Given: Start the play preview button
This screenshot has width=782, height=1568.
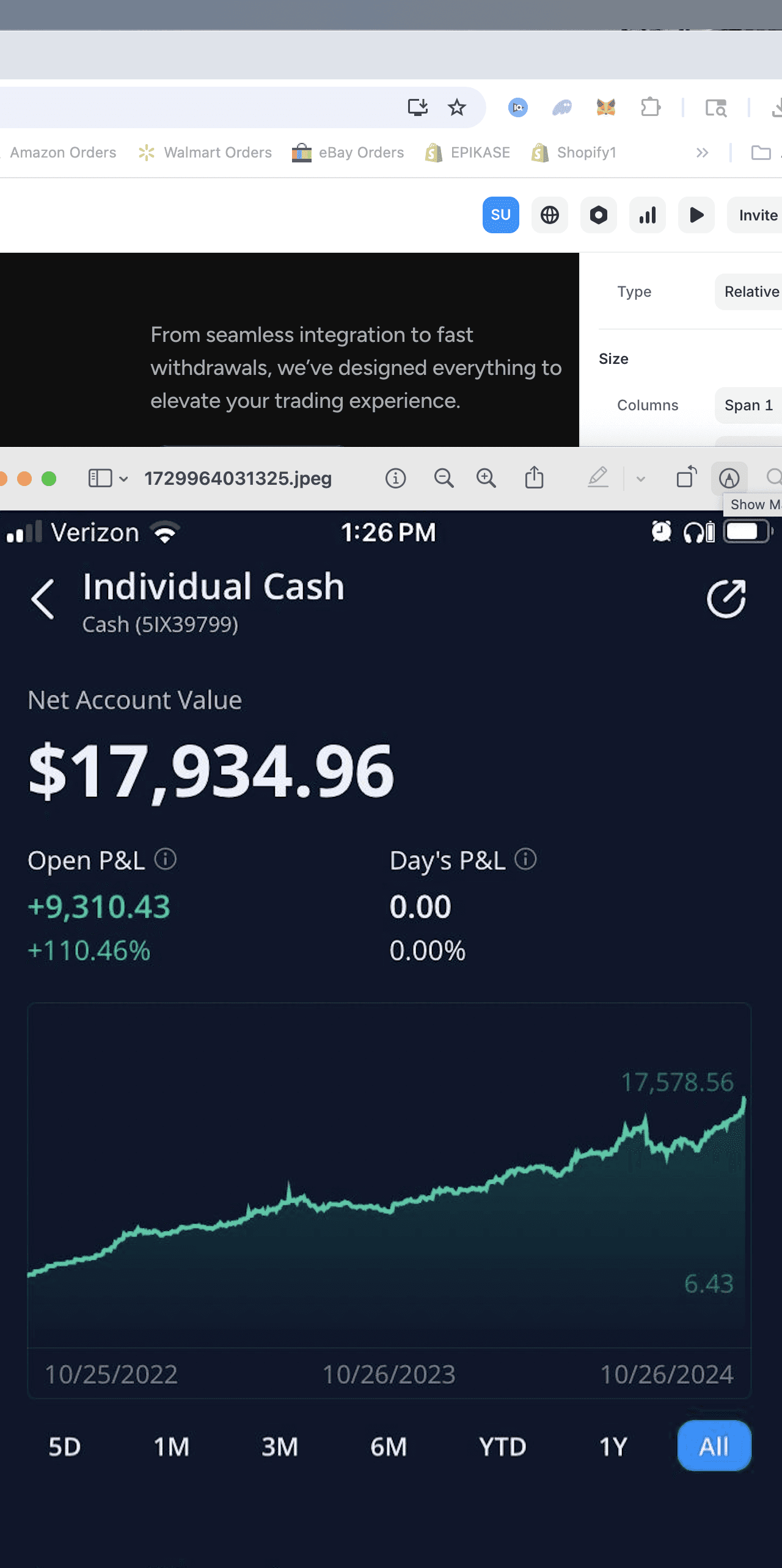Looking at the screenshot, I should [696, 215].
